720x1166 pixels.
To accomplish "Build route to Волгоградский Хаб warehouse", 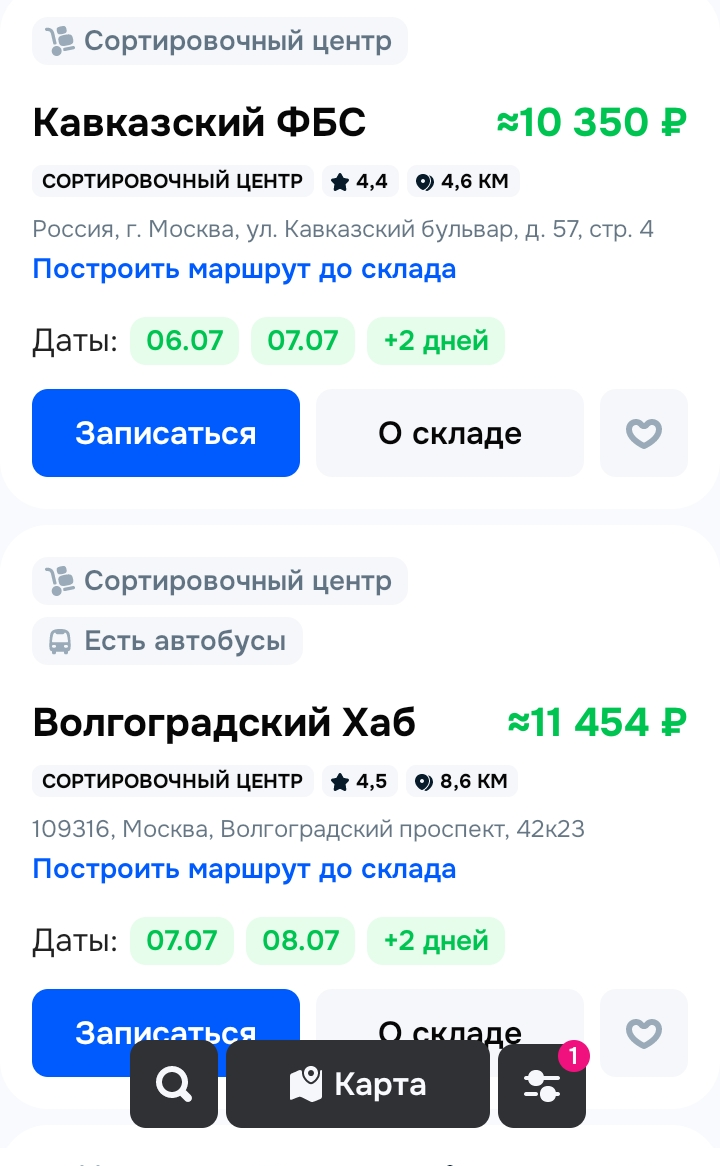I will tap(244, 869).
